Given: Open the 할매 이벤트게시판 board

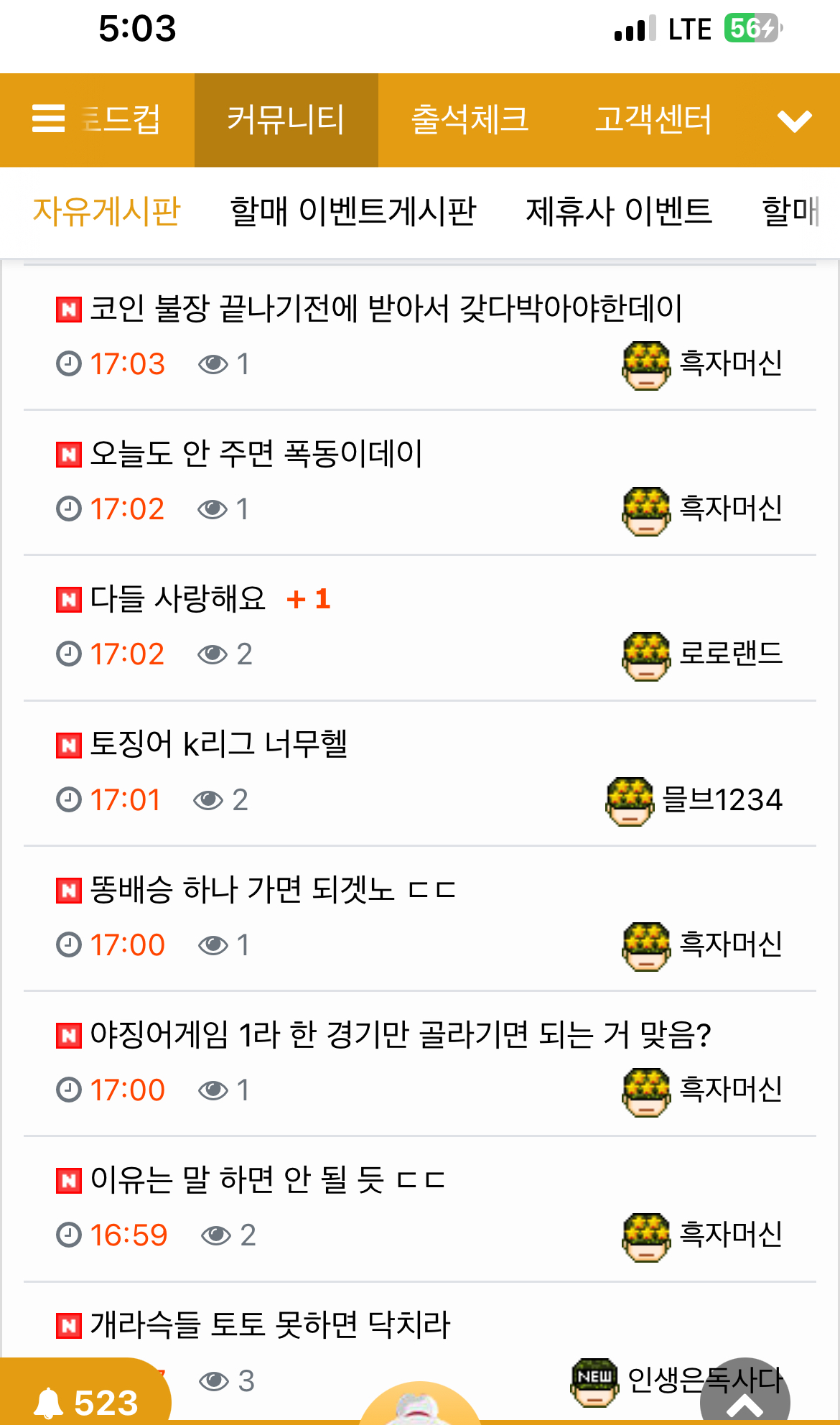Looking at the screenshot, I should point(353,212).
